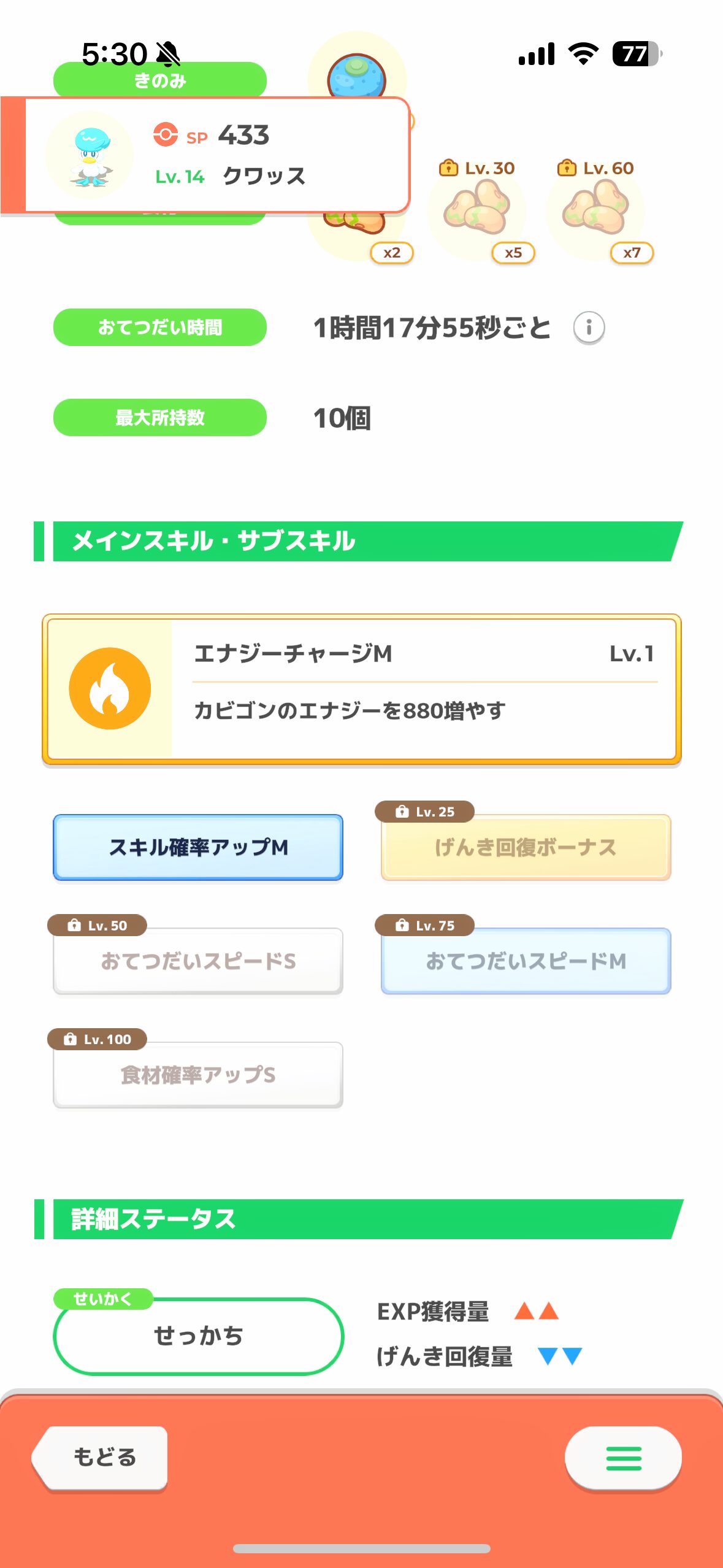The width and height of the screenshot is (723, 1568).
Task: Tap the info icon beside おてつだい時間
Action: tap(589, 328)
